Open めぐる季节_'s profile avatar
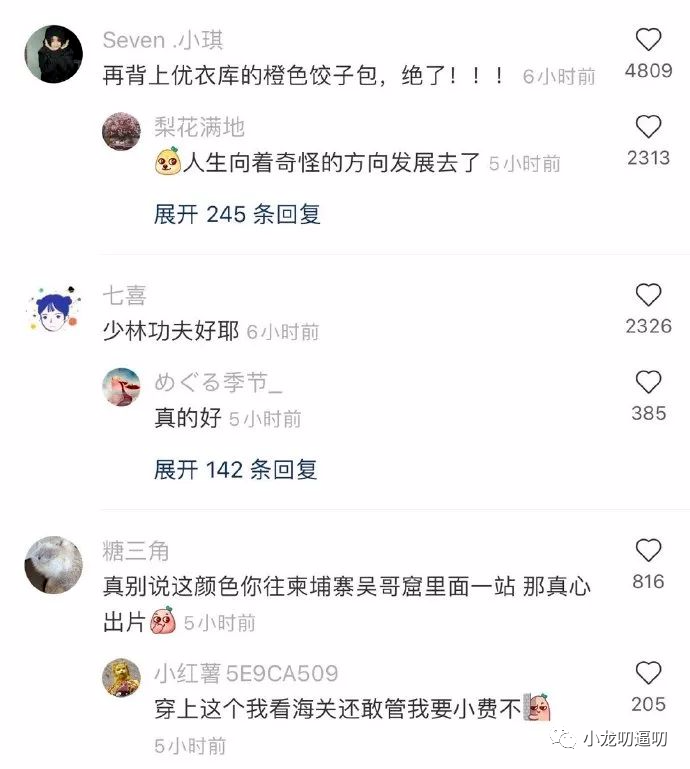The height and width of the screenshot is (769, 690). pos(122,387)
